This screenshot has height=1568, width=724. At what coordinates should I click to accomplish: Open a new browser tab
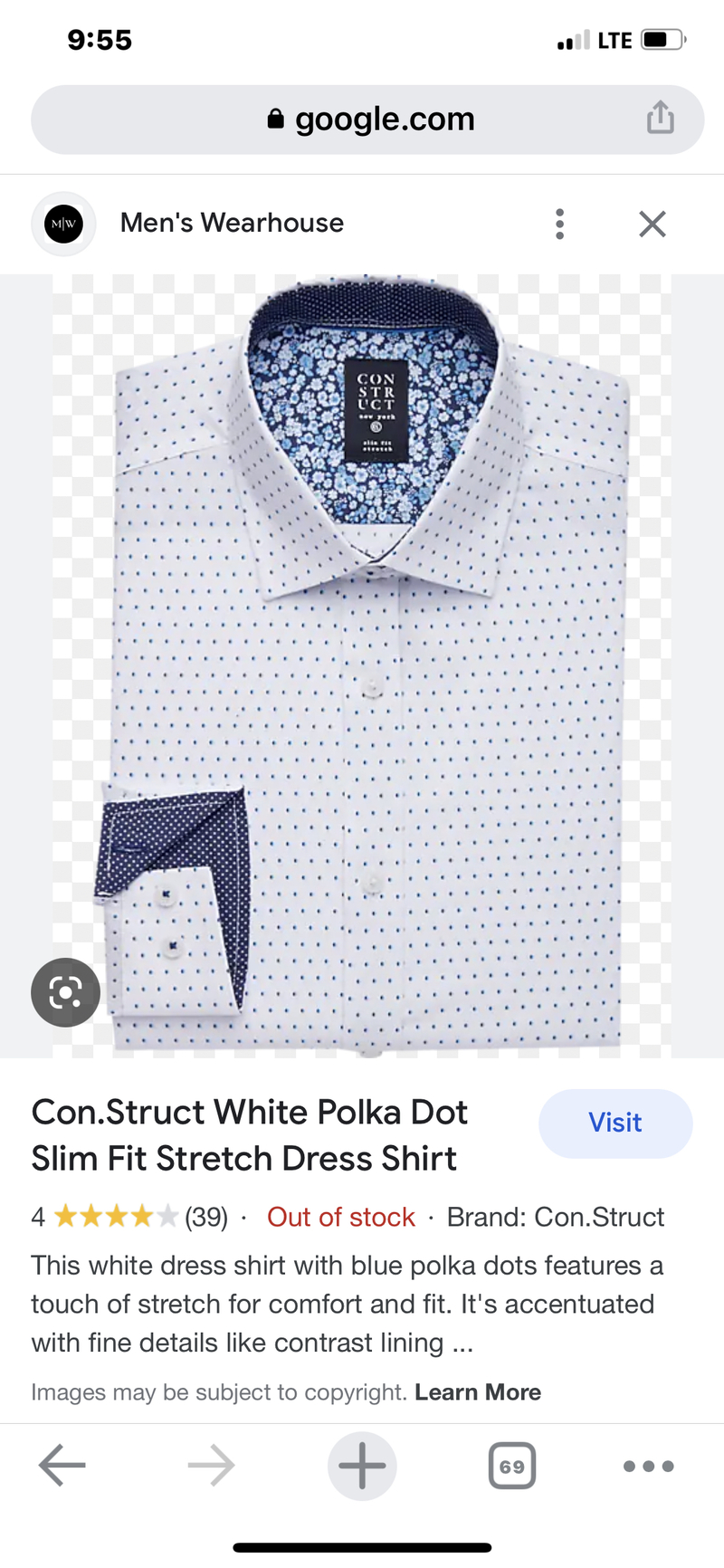click(362, 1466)
